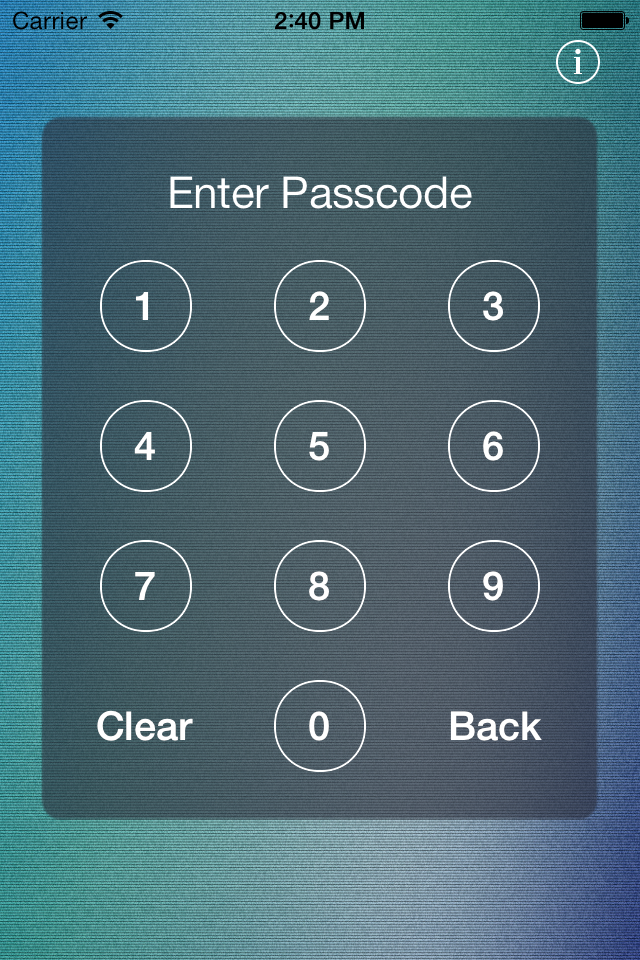This screenshot has height=960, width=640.
Task: Enter digit 5 in the passcode
Action: [x=319, y=446]
